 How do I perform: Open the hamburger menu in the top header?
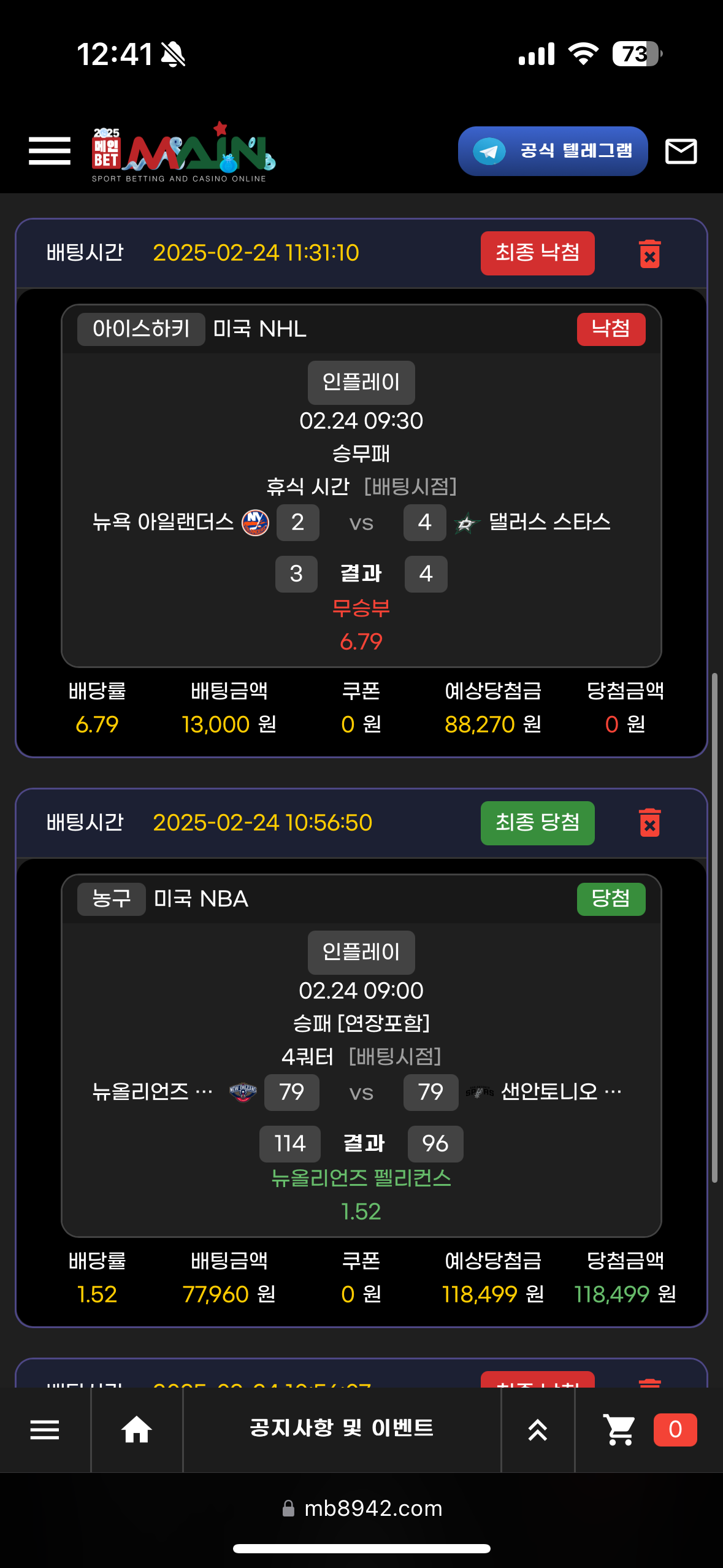pyautogui.click(x=50, y=151)
